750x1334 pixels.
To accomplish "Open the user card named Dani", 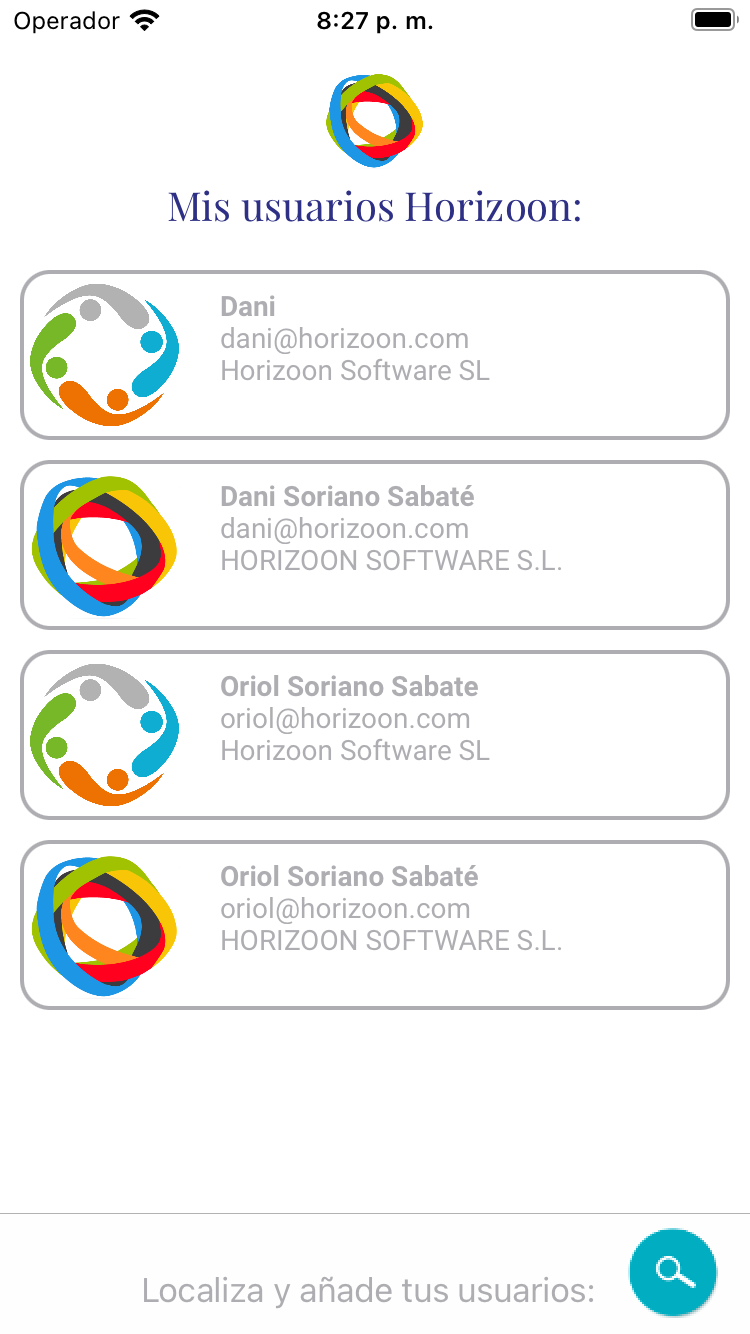I will click(x=374, y=355).
